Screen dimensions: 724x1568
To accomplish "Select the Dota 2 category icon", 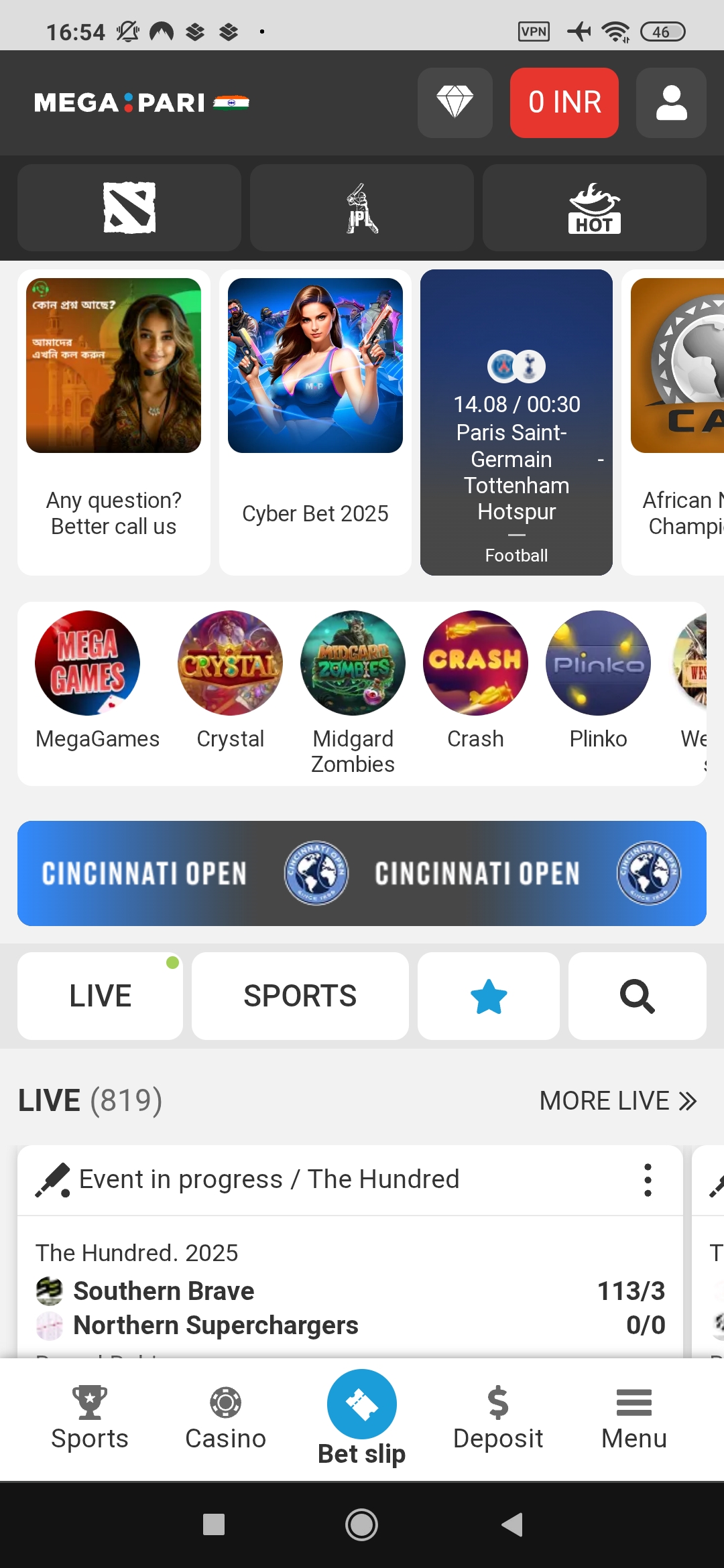I will 129,208.
